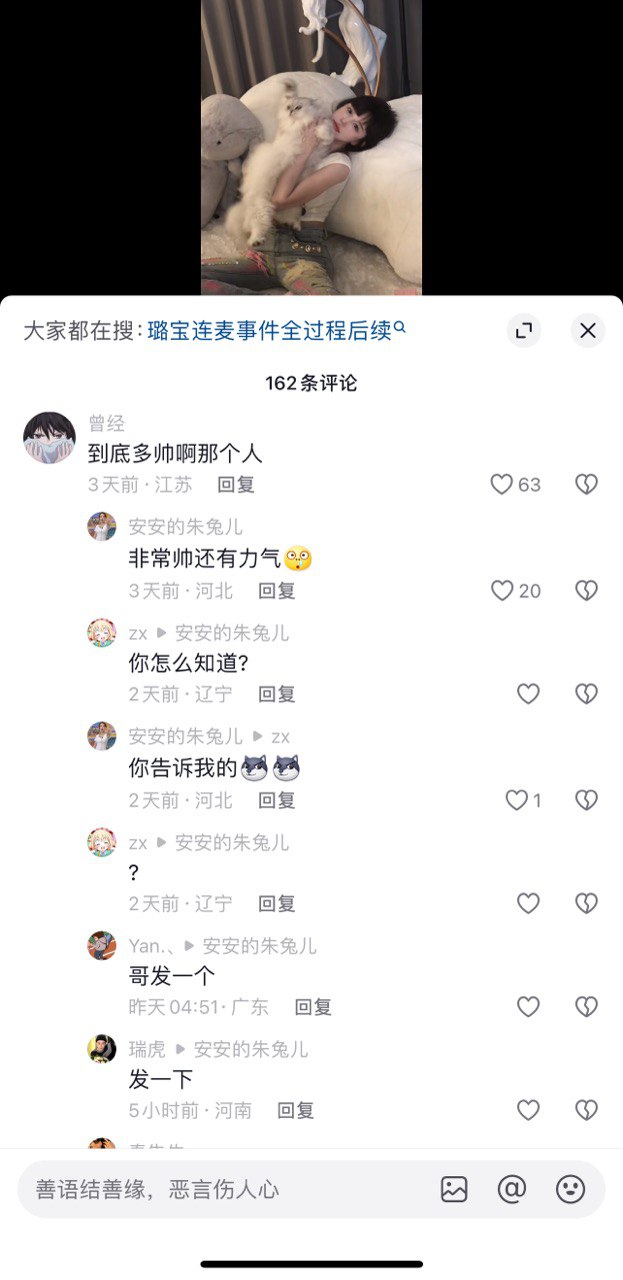Image resolution: width=623 pixels, height=1280 pixels.
Task: Like Yan.、's comment 哥发一个
Action: click(x=528, y=1007)
